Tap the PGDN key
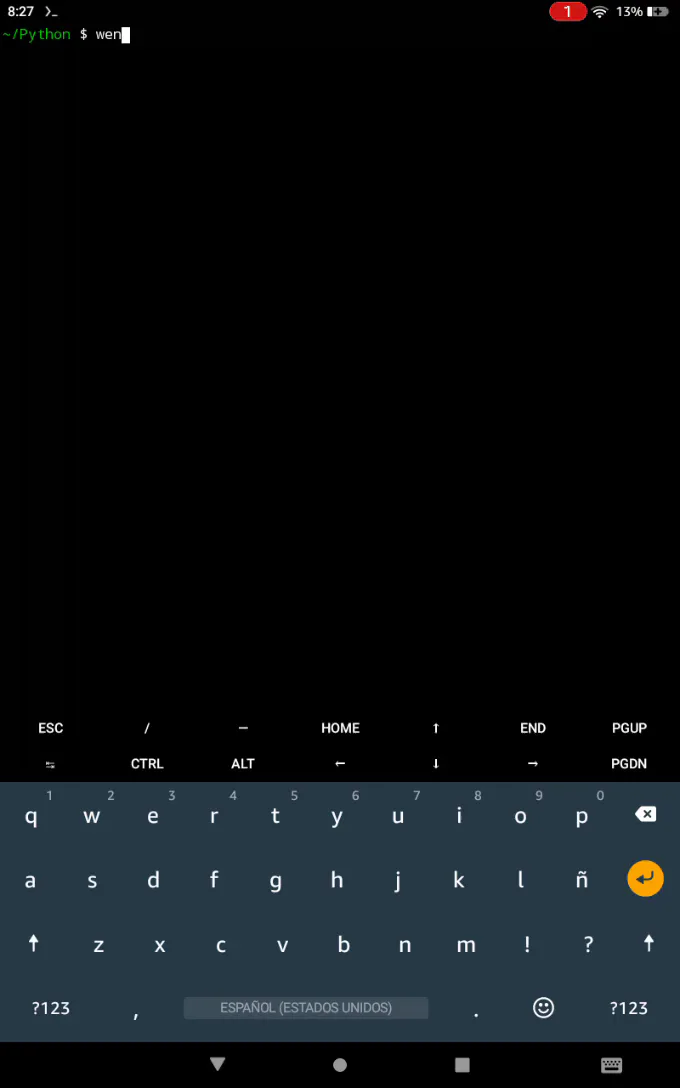This screenshot has height=1088, width=680. pyautogui.click(x=629, y=763)
